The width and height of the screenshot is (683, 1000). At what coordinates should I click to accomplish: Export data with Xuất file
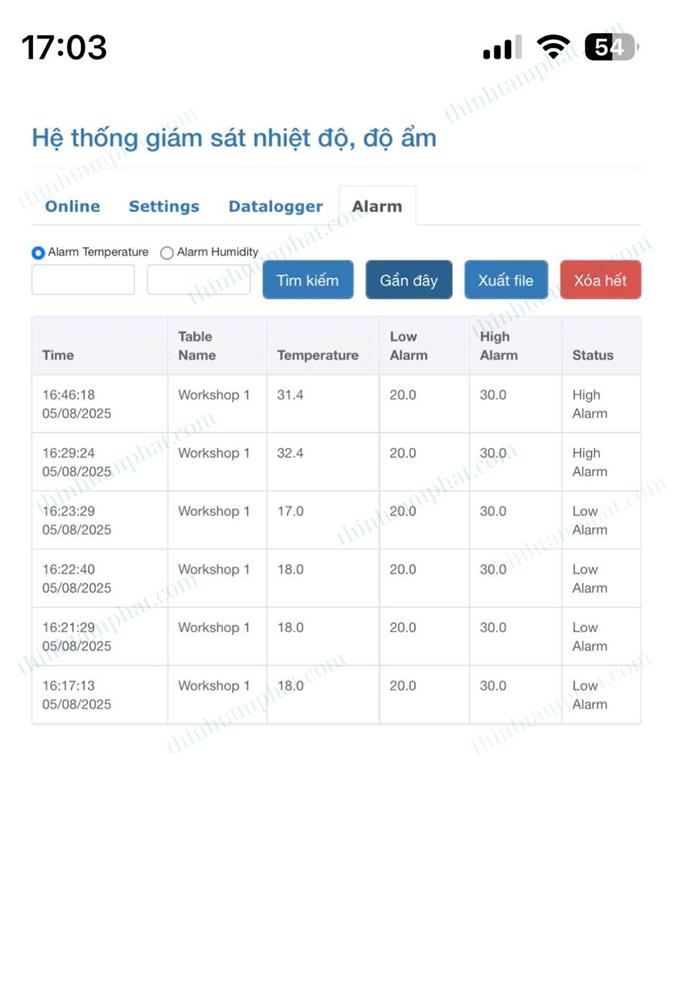506,280
